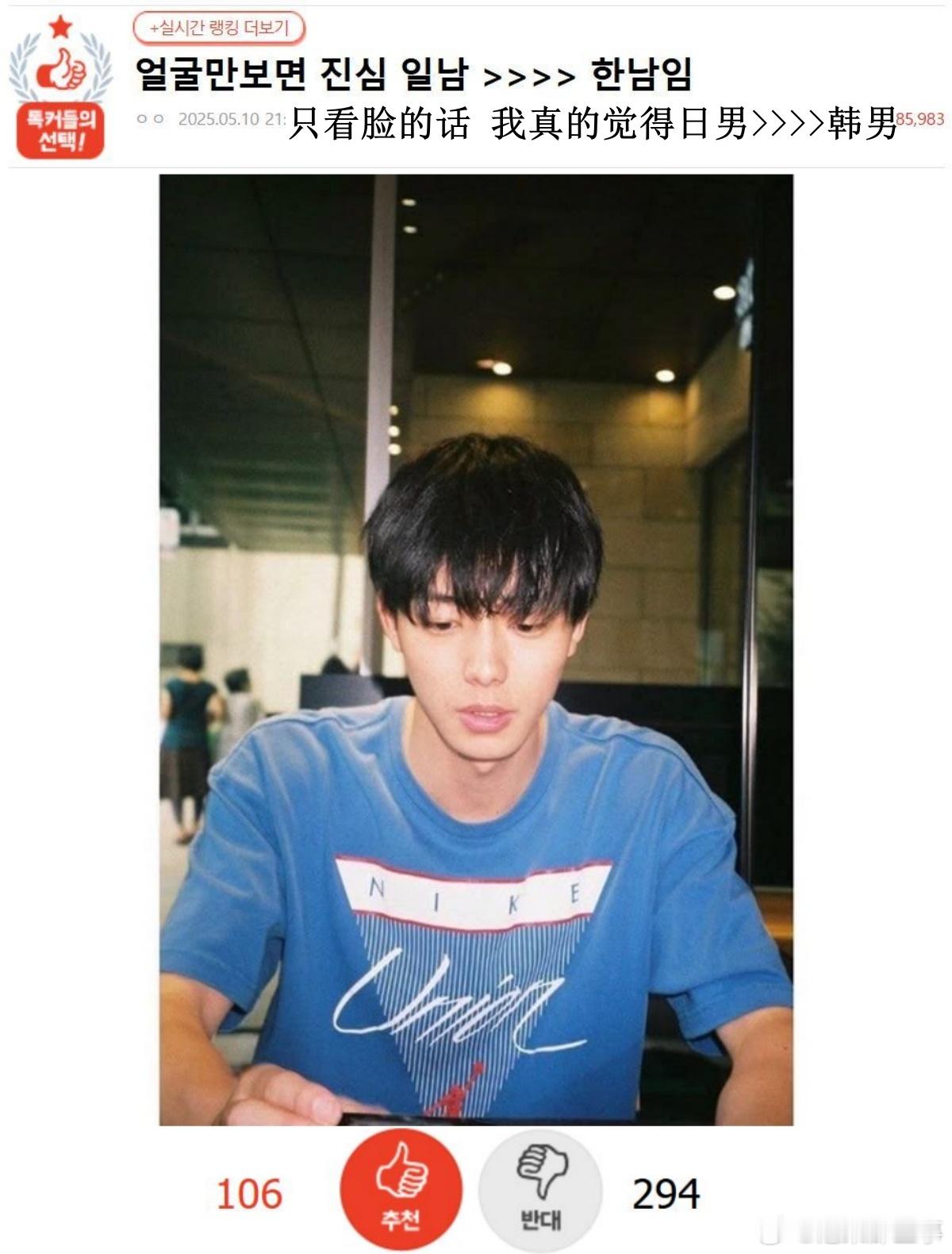Open the 실시간 랭킹 더보기 button
Screen dimensions: 952x1254
pyautogui.click(x=219, y=29)
